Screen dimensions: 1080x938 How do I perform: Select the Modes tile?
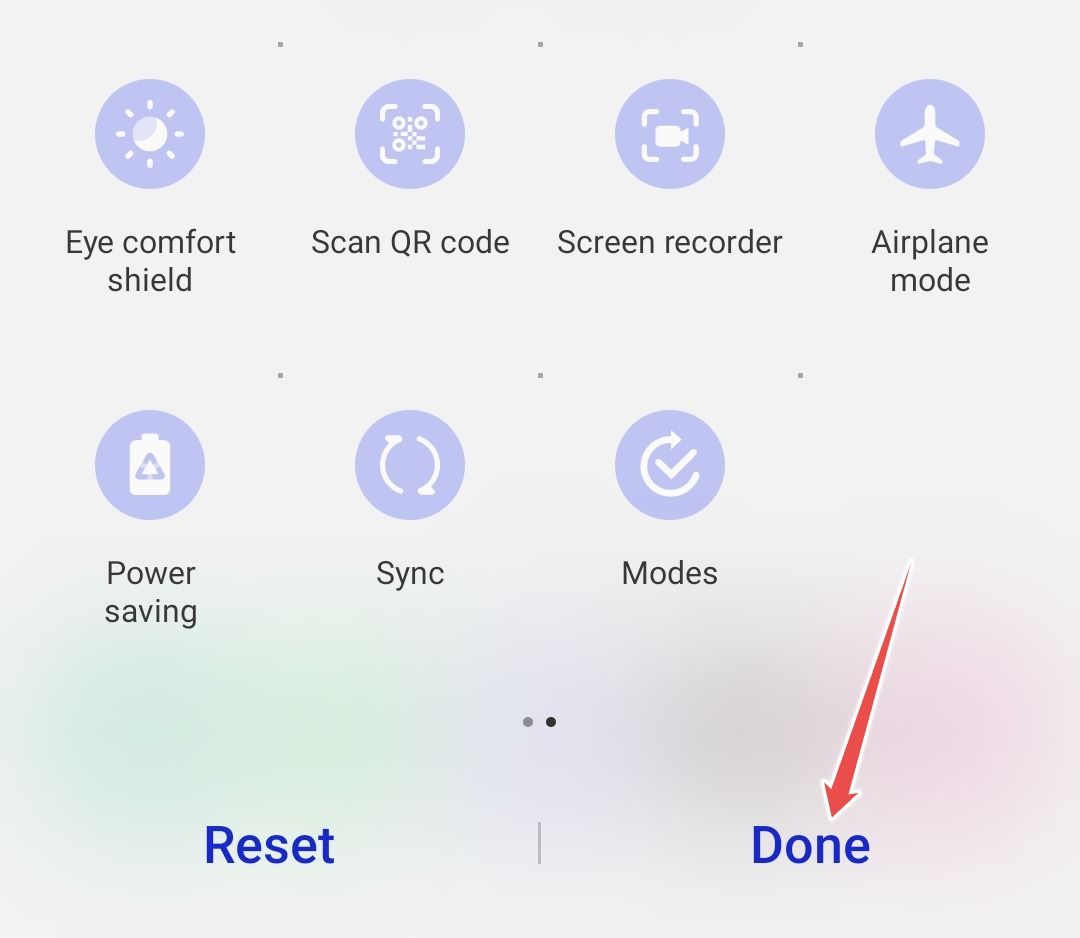[670, 465]
